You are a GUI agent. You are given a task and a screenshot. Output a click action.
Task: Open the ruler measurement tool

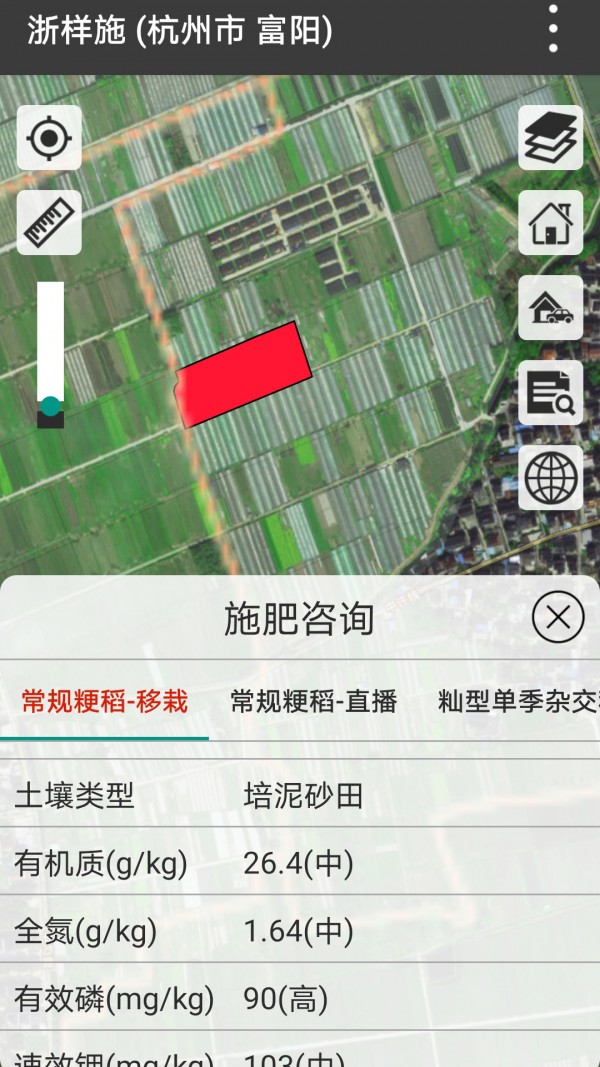pos(49,223)
